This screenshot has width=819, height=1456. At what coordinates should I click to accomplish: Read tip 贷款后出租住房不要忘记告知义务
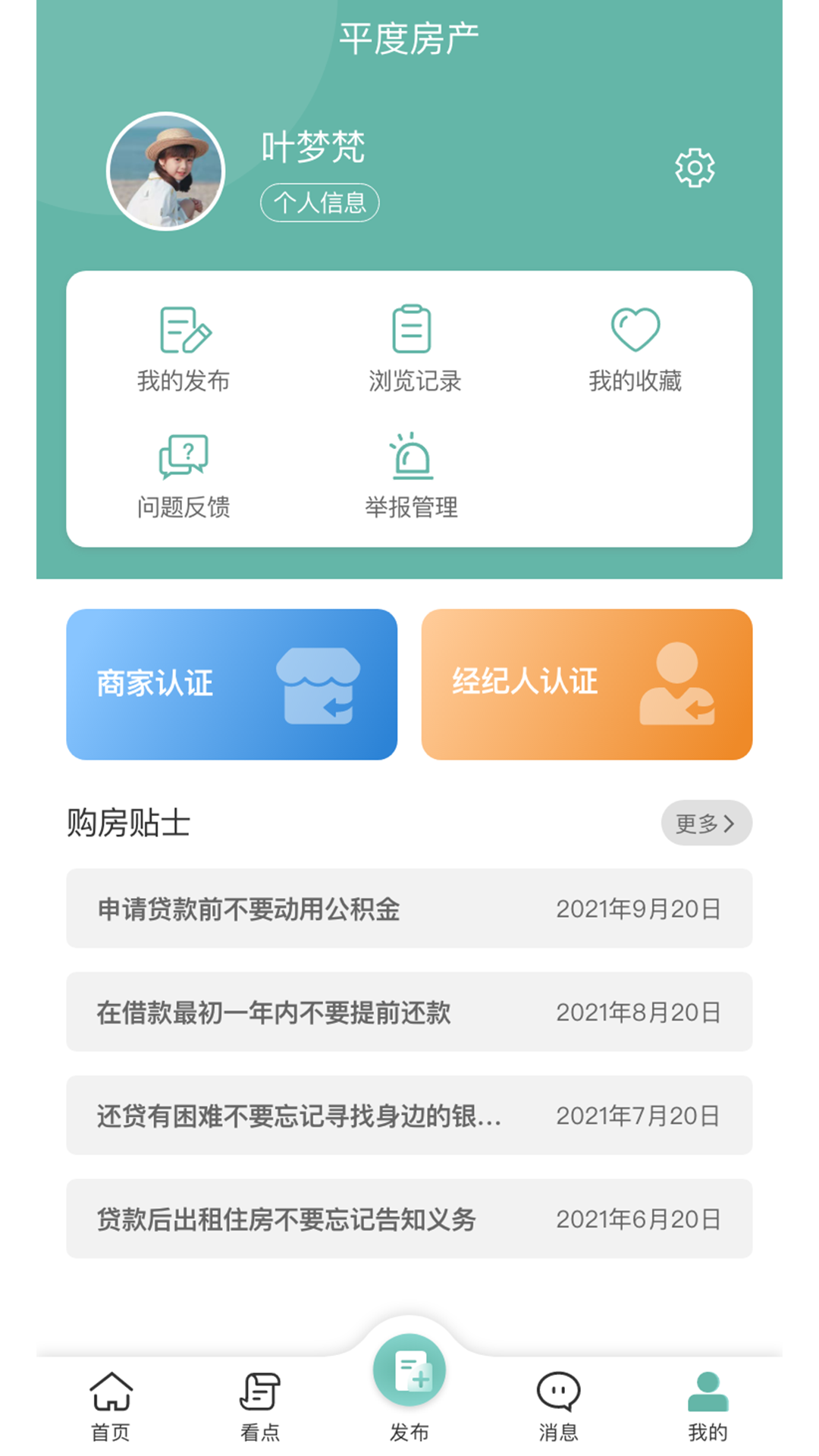click(409, 1219)
